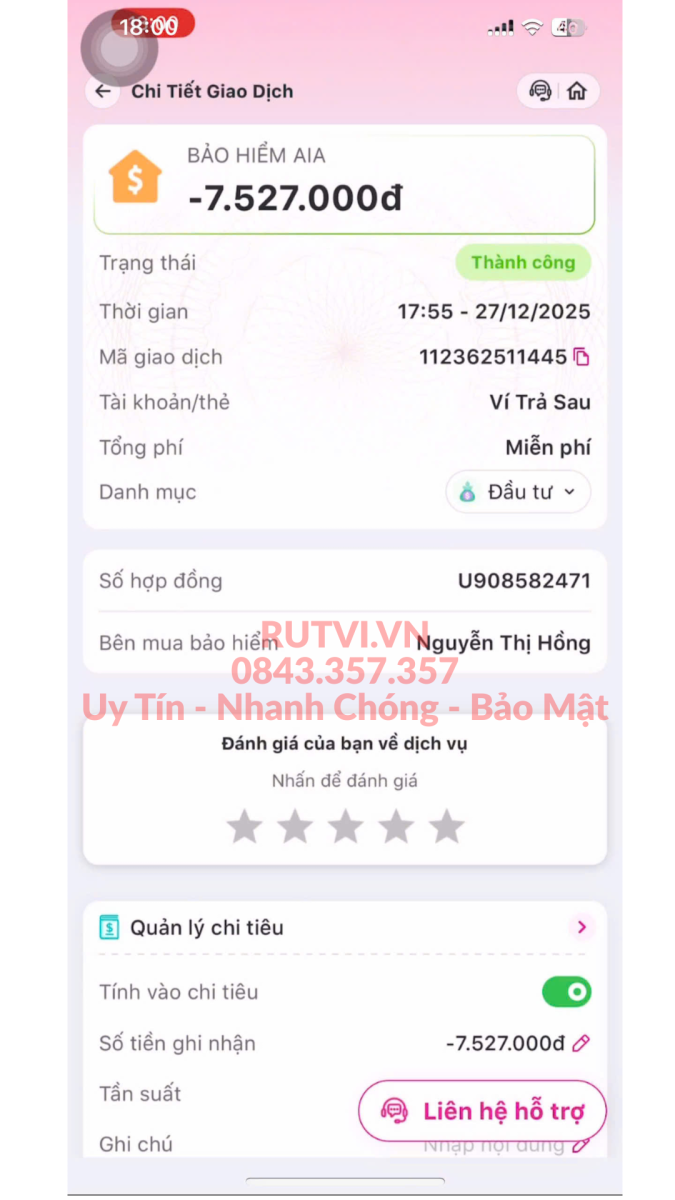Screen dimensions: 675x1200
Task: Copy the transaction code 112362511445
Action: click(x=582, y=357)
